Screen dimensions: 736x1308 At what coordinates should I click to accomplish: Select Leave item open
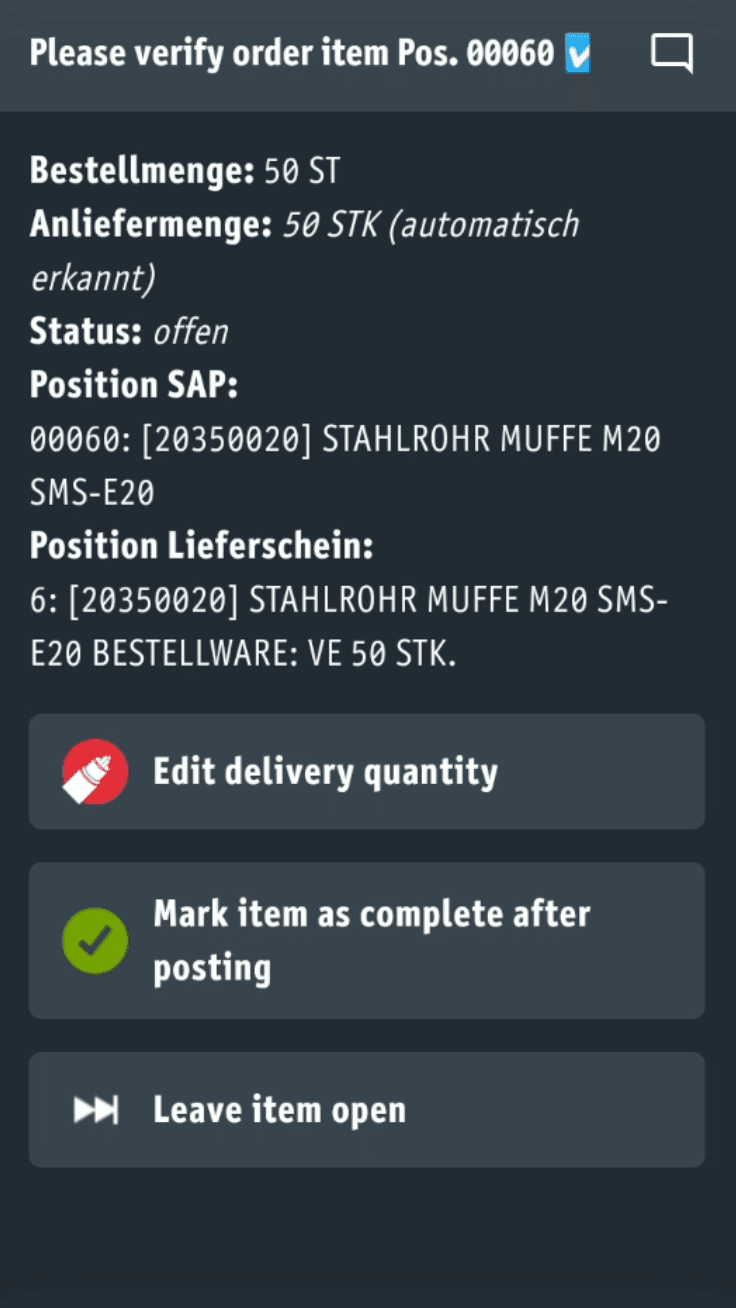tap(279, 1108)
